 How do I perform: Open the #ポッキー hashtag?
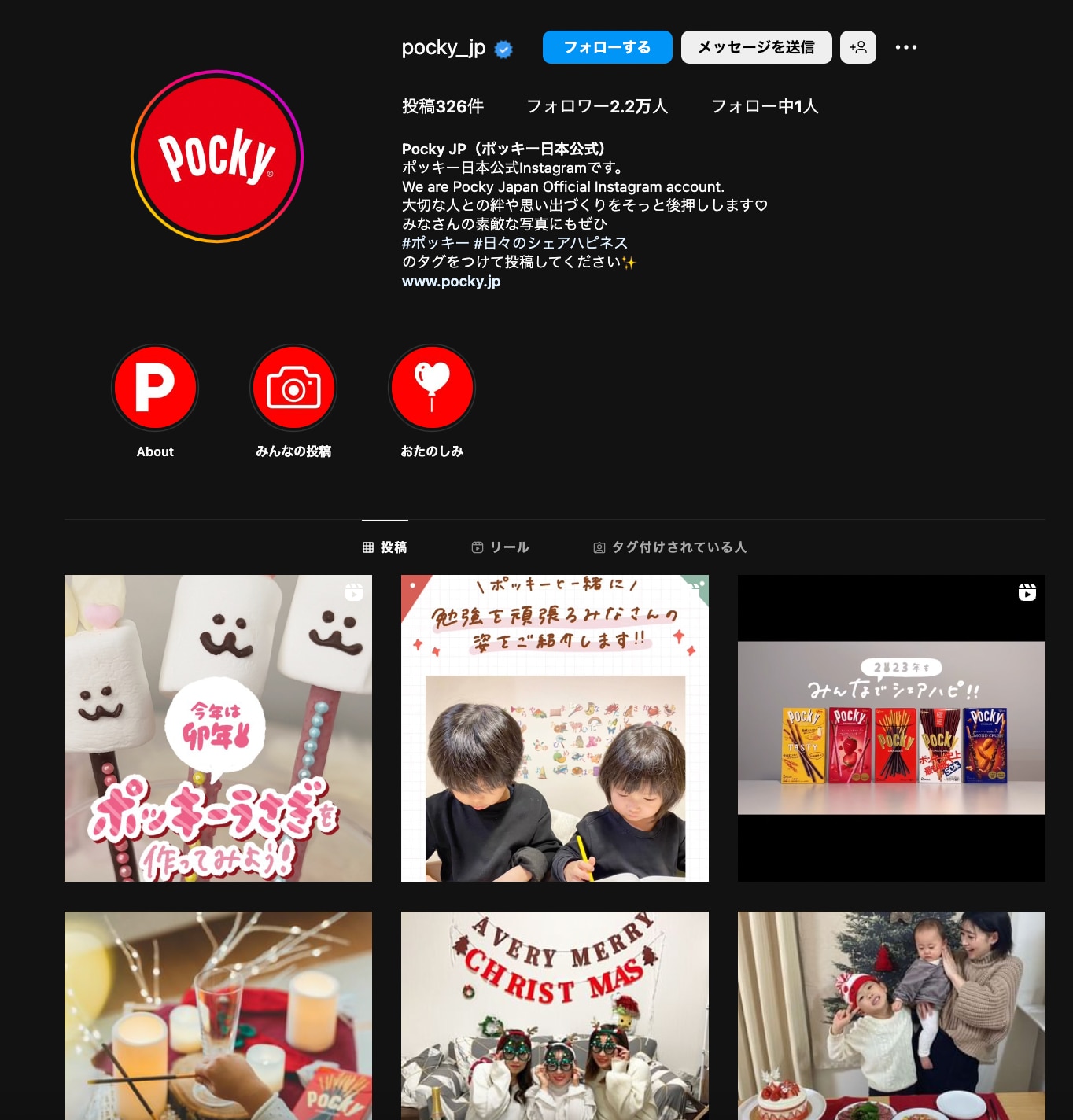pyautogui.click(x=435, y=243)
